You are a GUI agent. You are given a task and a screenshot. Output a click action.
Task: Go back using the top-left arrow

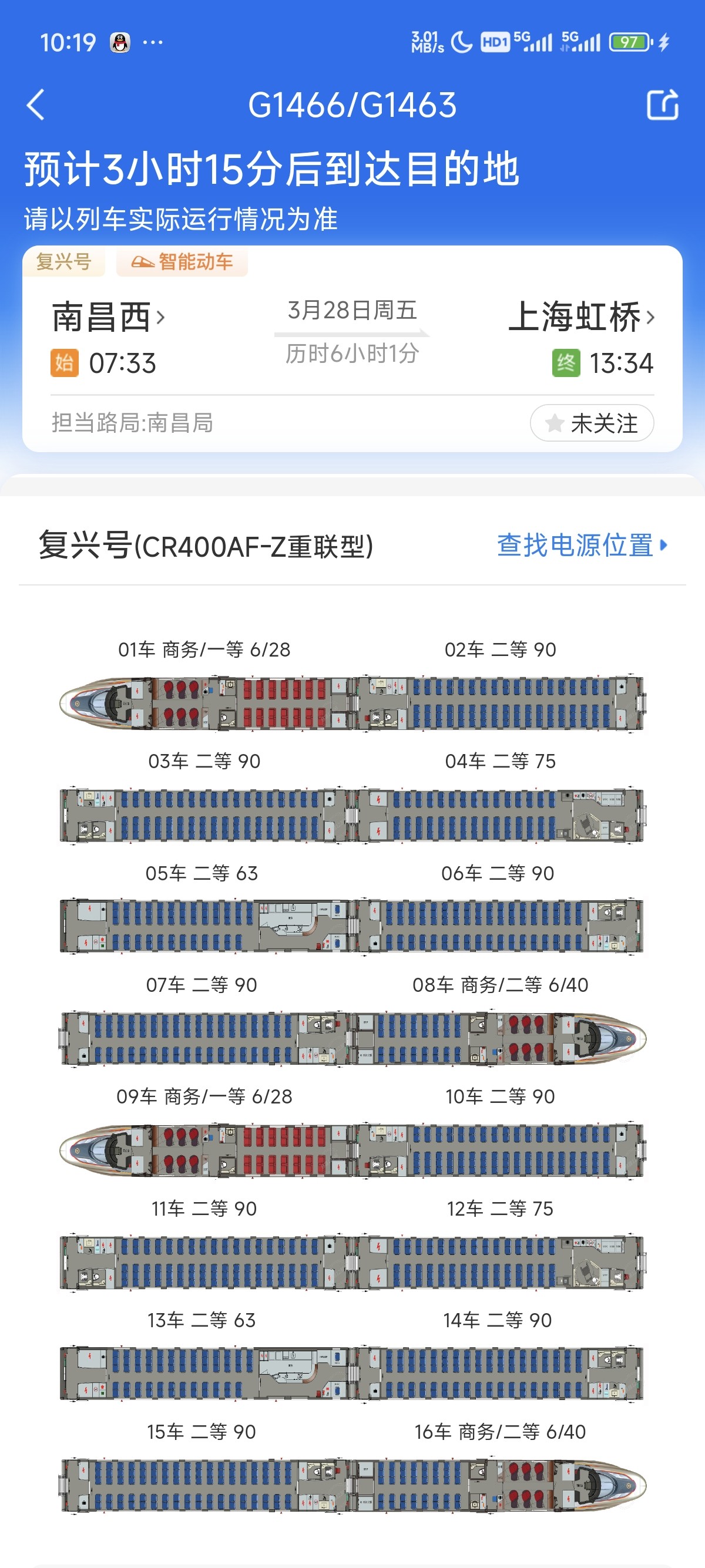tap(36, 105)
